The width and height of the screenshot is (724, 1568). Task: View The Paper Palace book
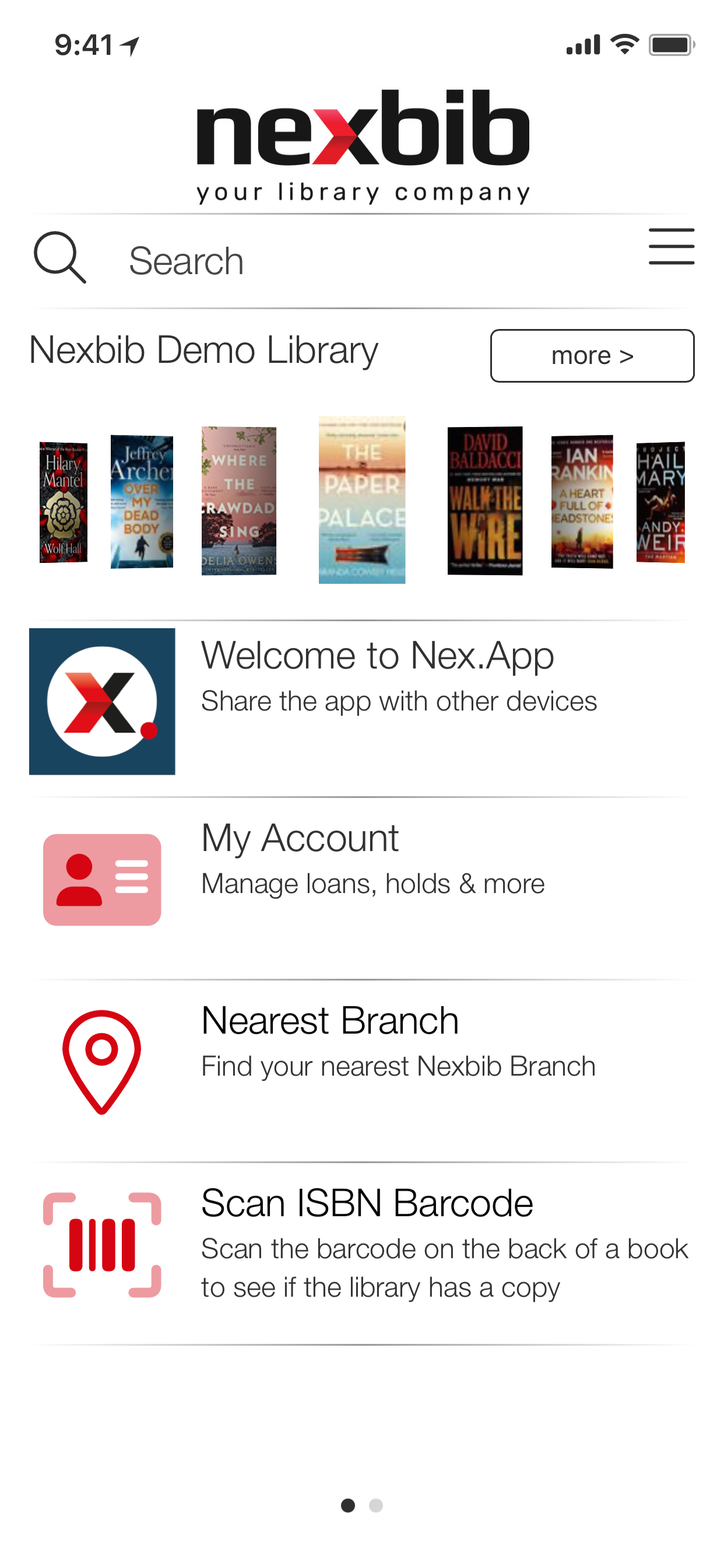[x=361, y=500]
